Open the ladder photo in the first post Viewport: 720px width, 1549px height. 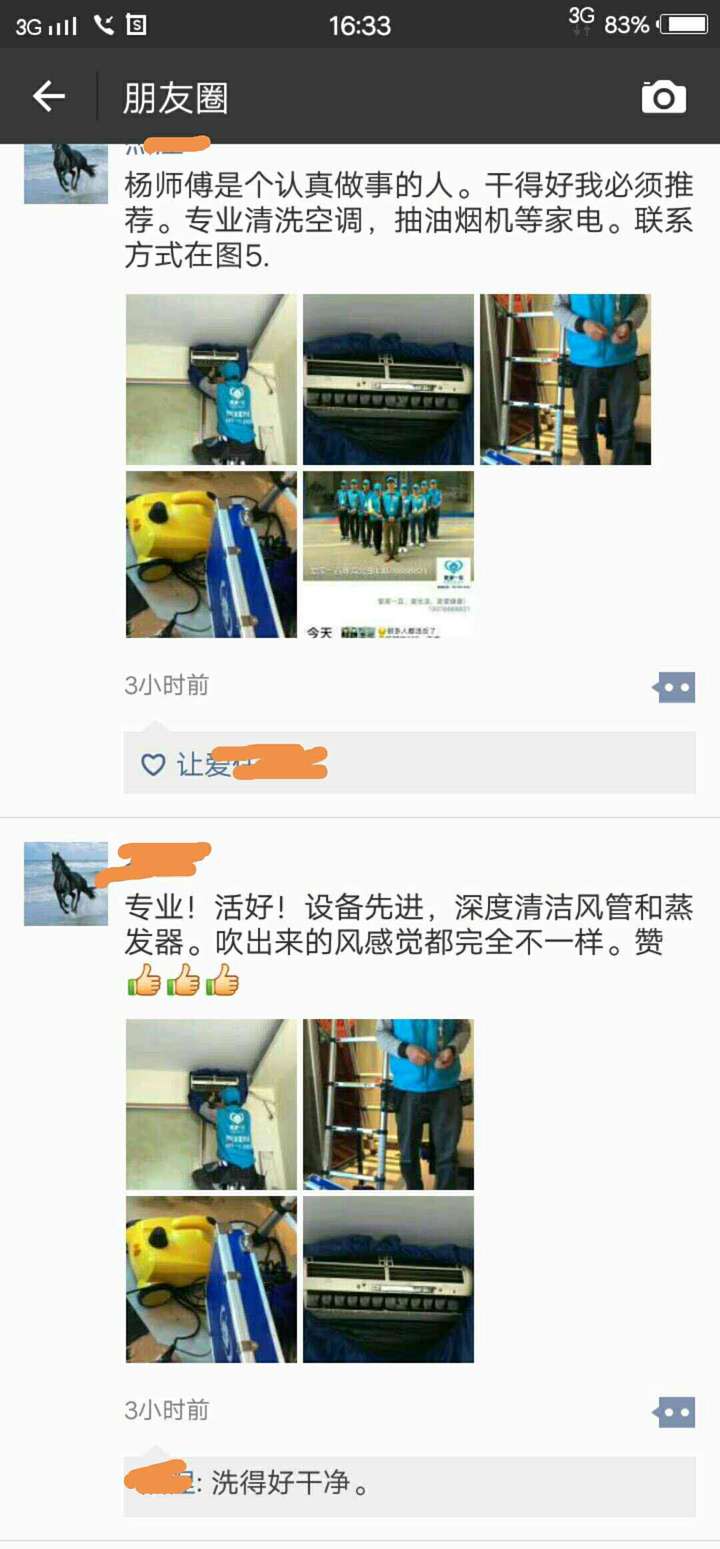tap(565, 379)
